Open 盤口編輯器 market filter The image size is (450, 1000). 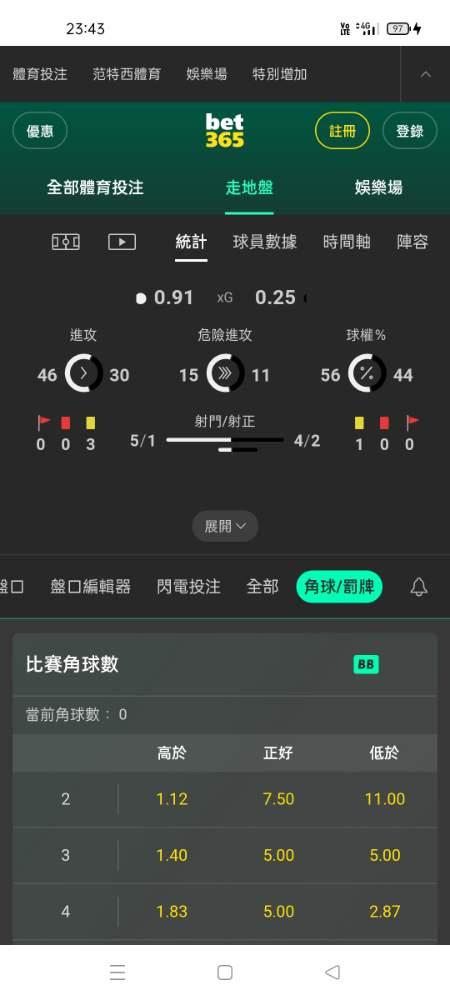91,587
